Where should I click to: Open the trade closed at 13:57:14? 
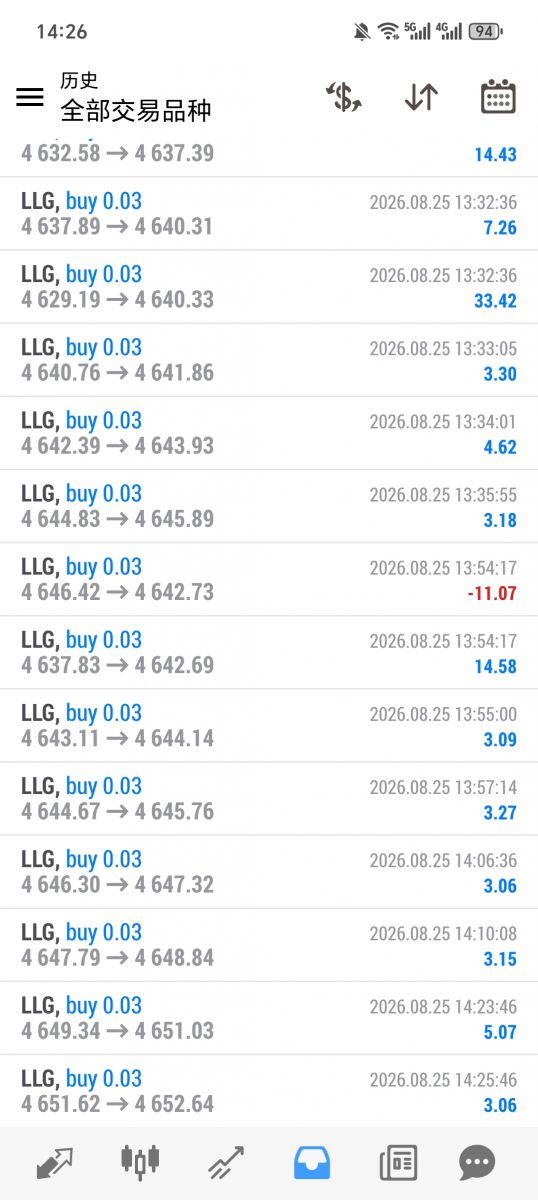(269, 799)
